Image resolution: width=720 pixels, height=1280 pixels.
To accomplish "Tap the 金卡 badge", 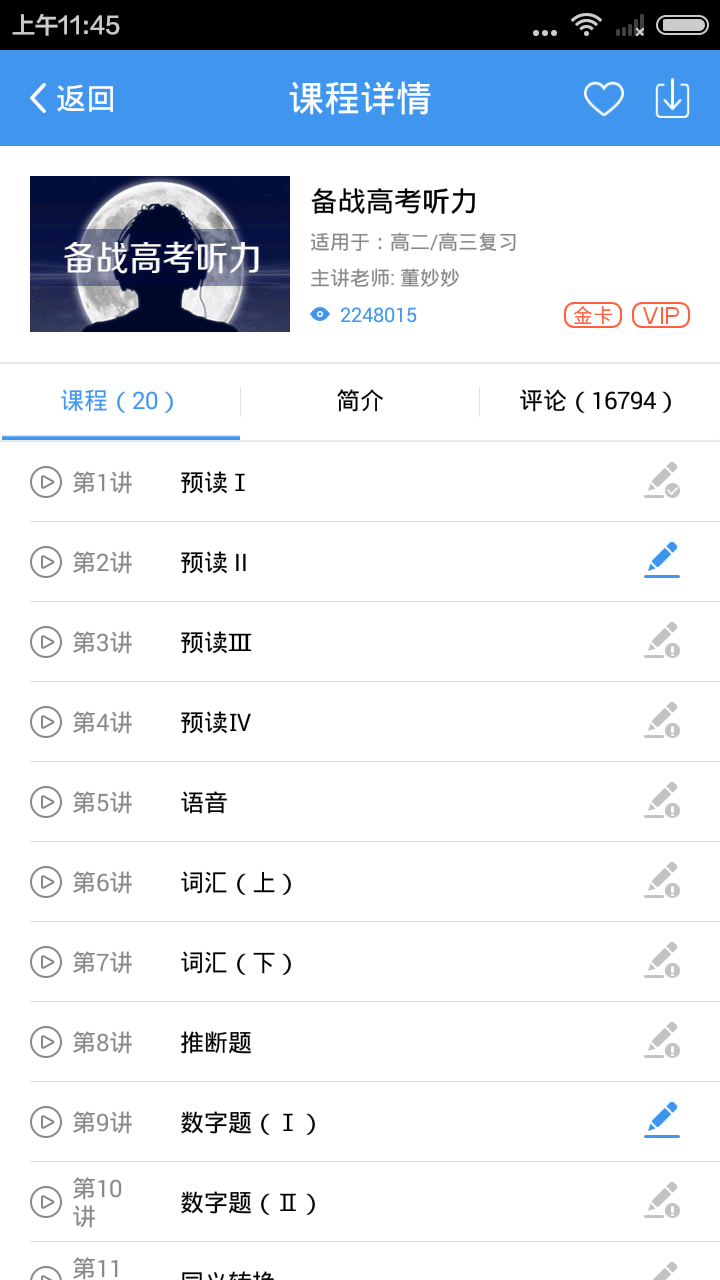I will pyautogui.click(x=592, y=314).
